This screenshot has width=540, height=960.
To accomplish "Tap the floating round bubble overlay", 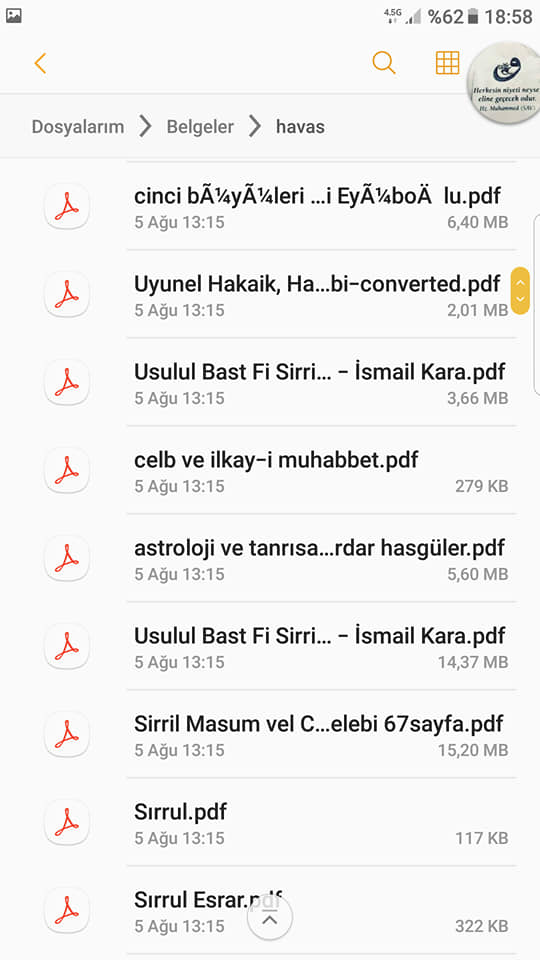I will (504, 84).
